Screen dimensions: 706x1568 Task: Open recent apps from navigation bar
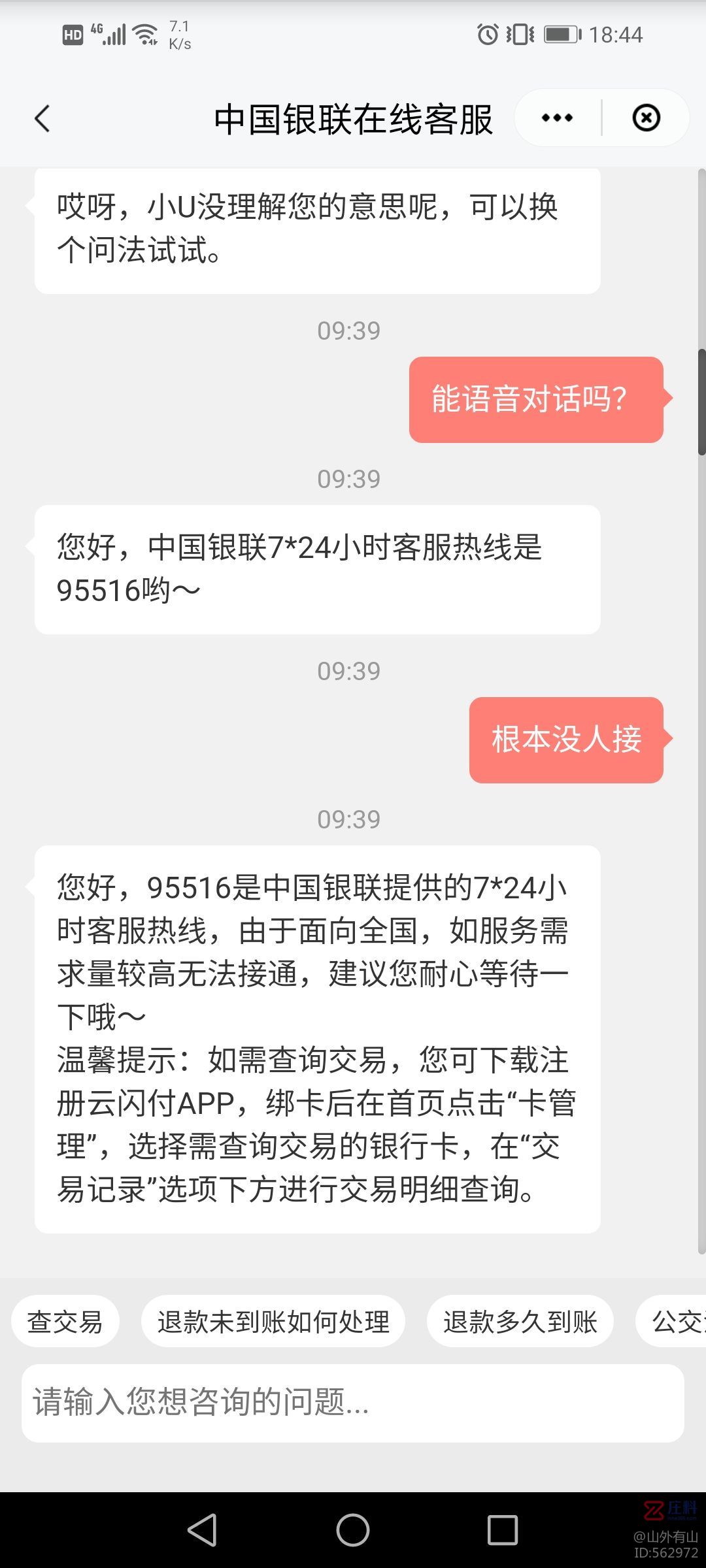[x=503, y=1530]
